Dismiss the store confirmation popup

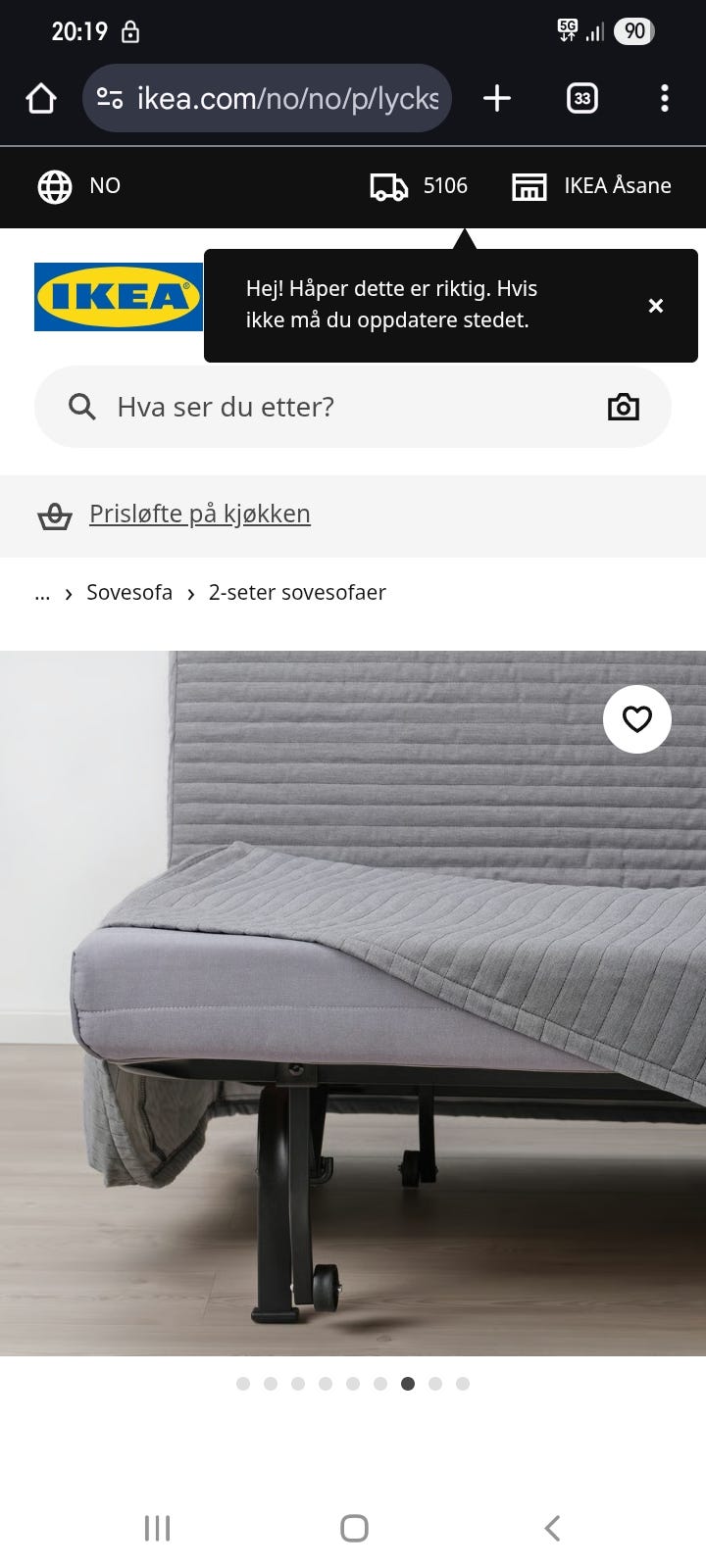pos(655,306)
